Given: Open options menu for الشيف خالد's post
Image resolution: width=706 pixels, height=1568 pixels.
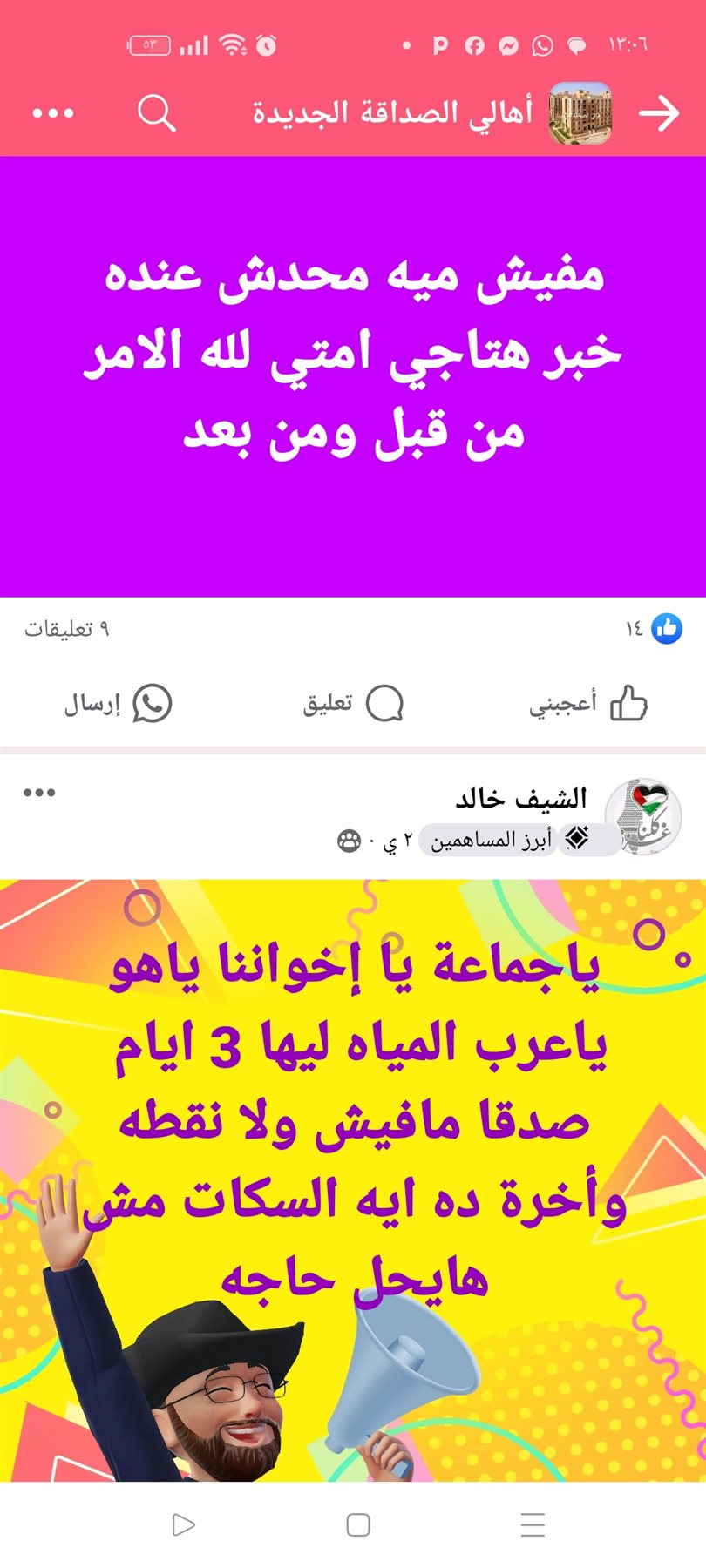Looking at the screenshot, I should pyautogui.click(x=39, y=793).
